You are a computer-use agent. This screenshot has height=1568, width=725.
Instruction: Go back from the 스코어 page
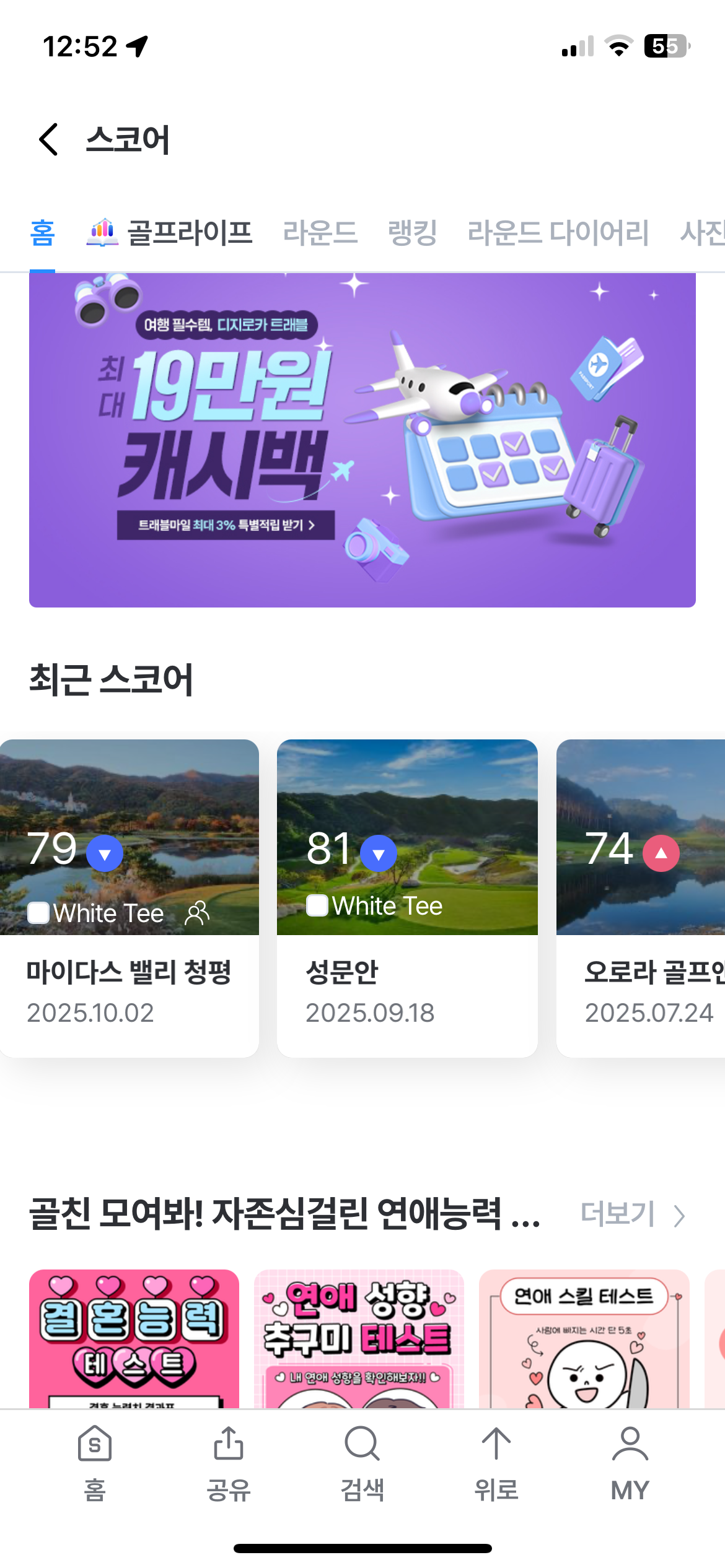pos(48,139)
